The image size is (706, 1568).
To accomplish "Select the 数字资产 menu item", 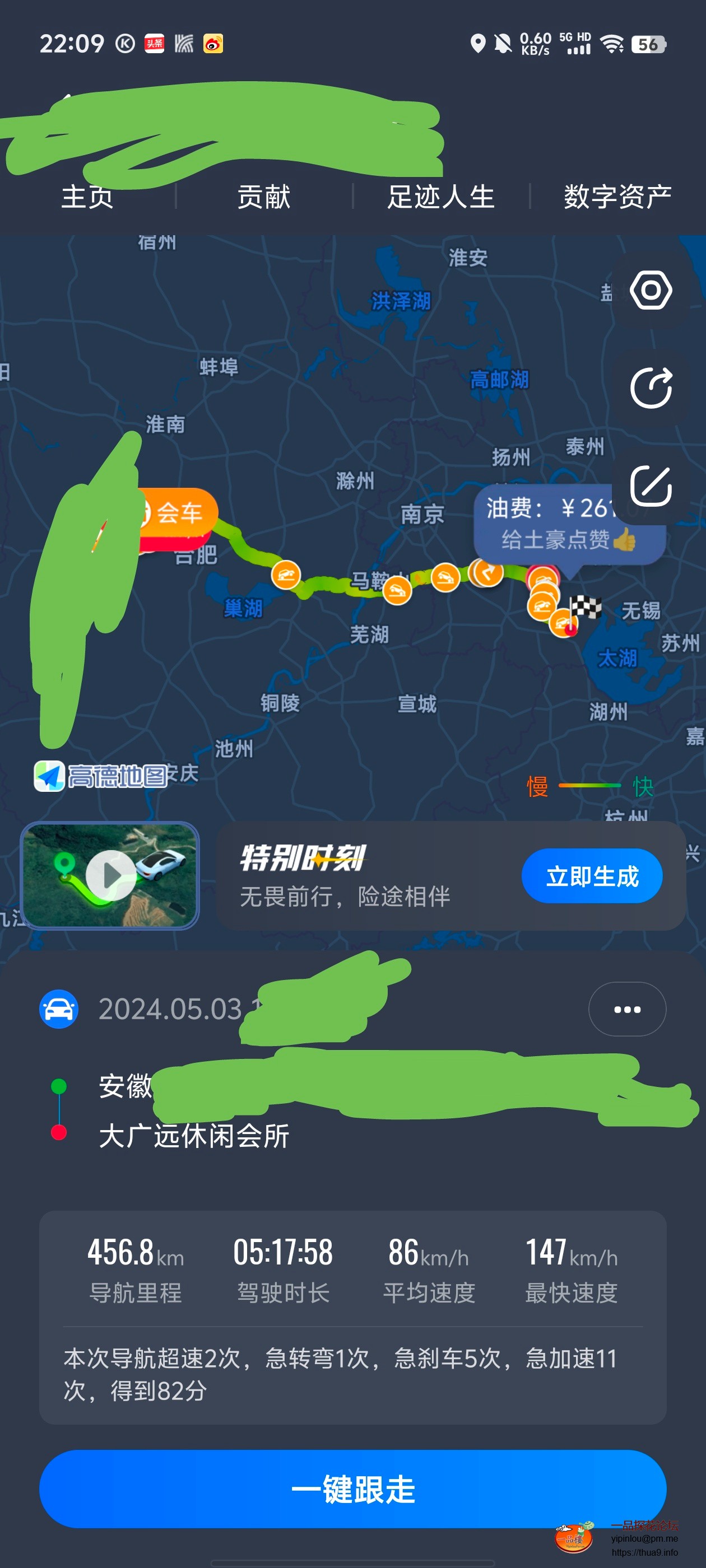I will point(616,196).
